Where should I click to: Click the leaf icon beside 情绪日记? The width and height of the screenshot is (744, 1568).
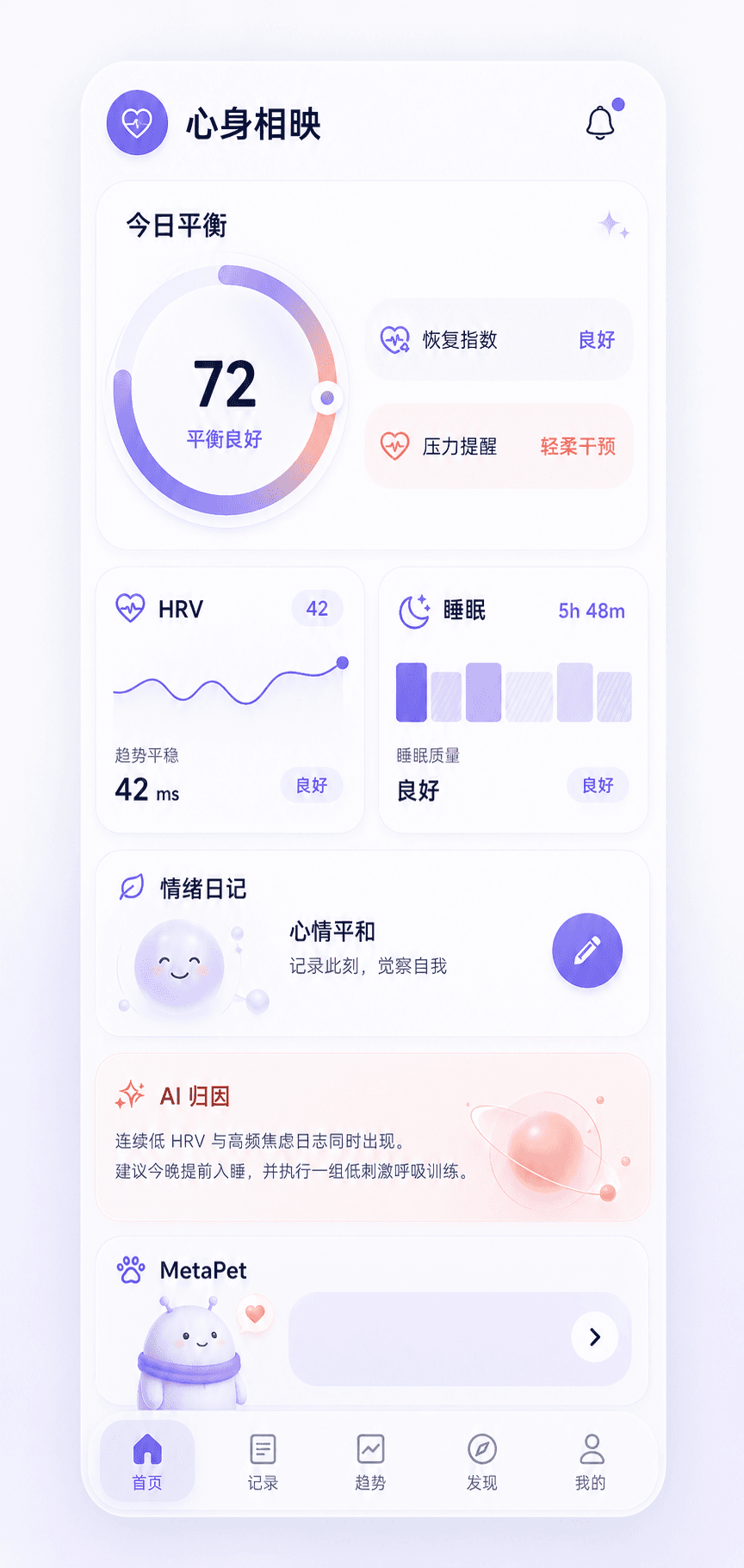[x=130, y=888]
